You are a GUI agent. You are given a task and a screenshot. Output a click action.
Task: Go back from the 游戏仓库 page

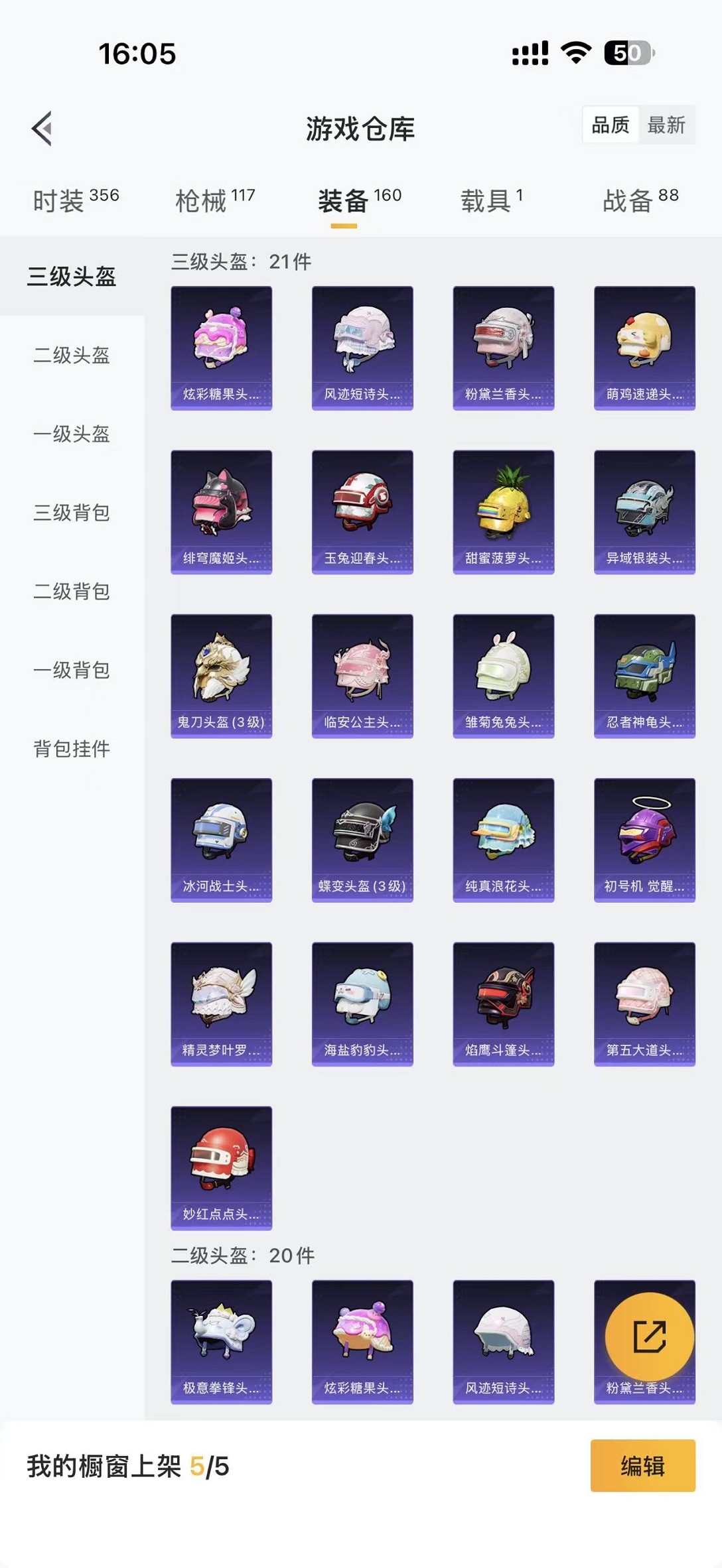[x=42, y=129]
